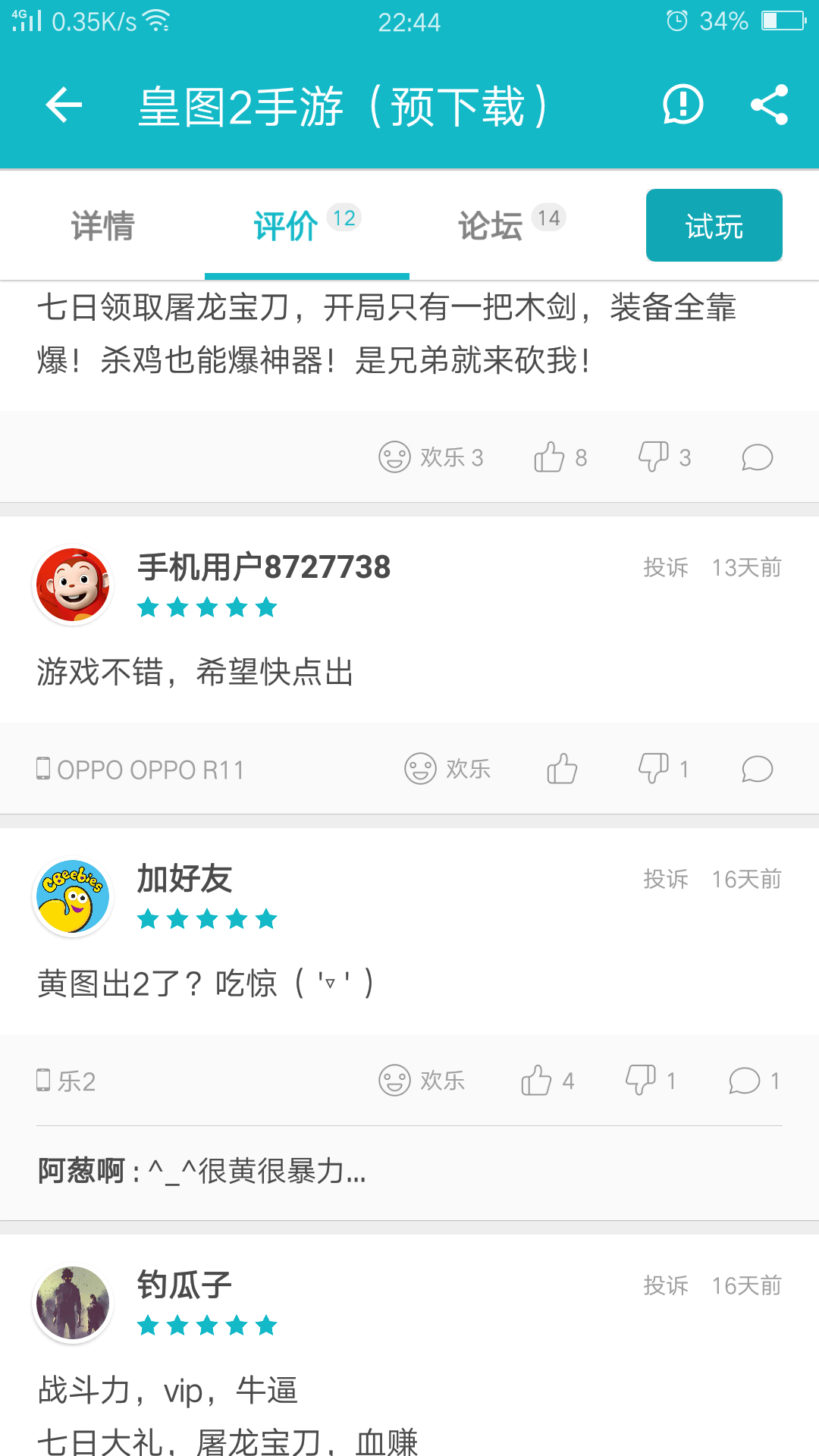Like the top review with 8 likes
This screenshot has width=819, height=1456.
click(x=560, y=457)
